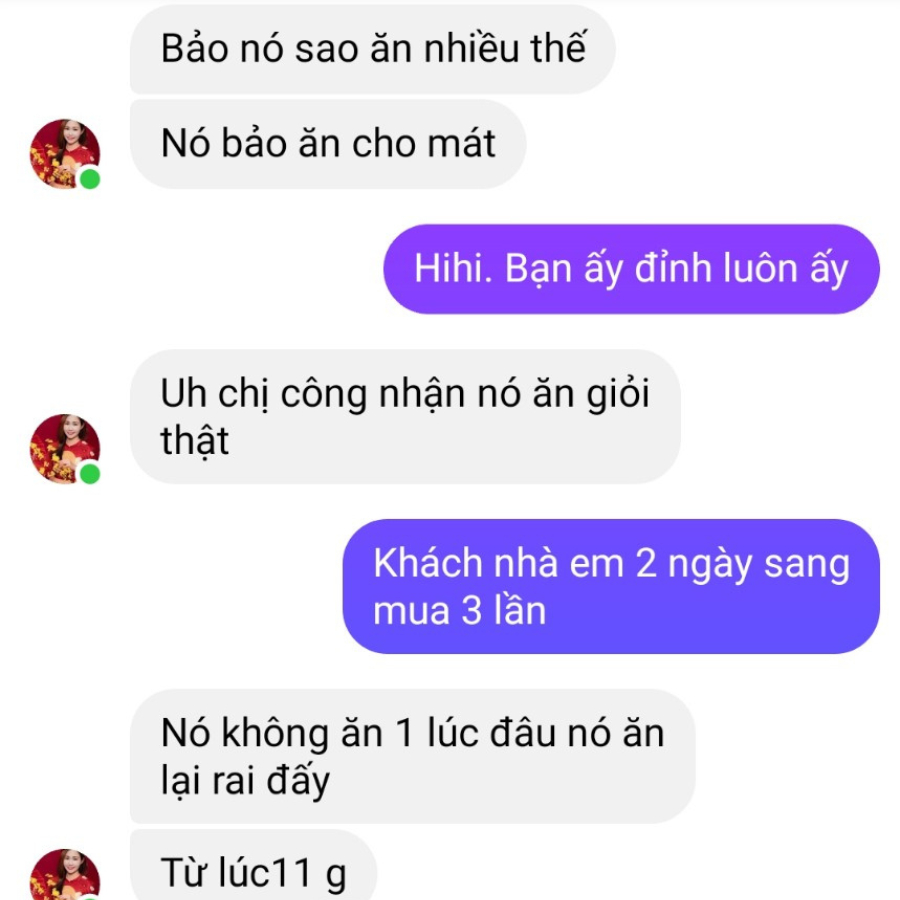This screenshot has height=900, width=900.
Task: Open sender's avatar beside "Nó bảo ăn cho mát"
Action: [65, 153]
